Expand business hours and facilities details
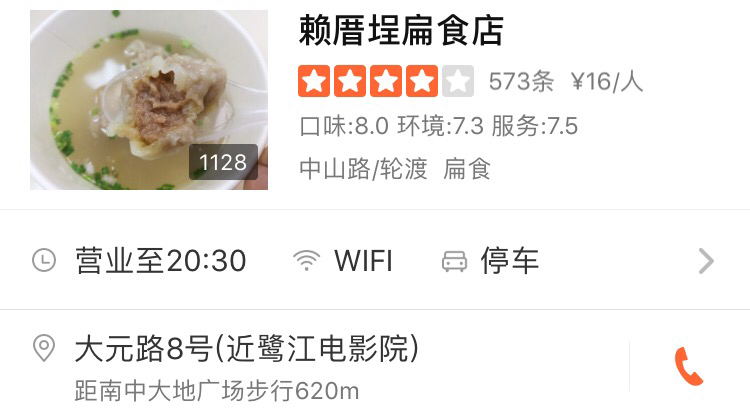The height and width of the screenshot is (418, 750). pos(706,262)
